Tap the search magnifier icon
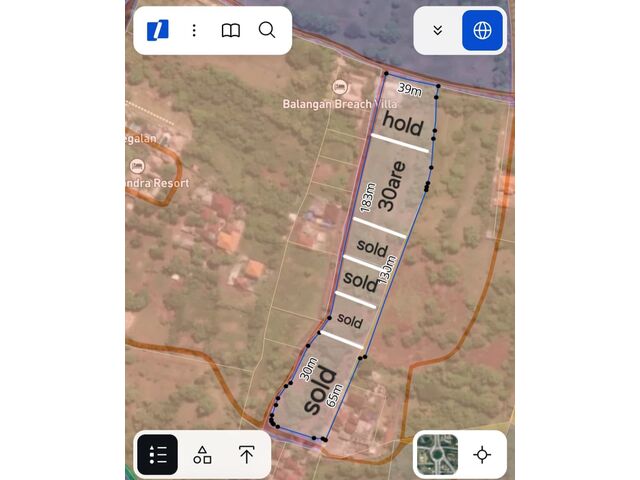Screen dimensions: 640x480 267,30
